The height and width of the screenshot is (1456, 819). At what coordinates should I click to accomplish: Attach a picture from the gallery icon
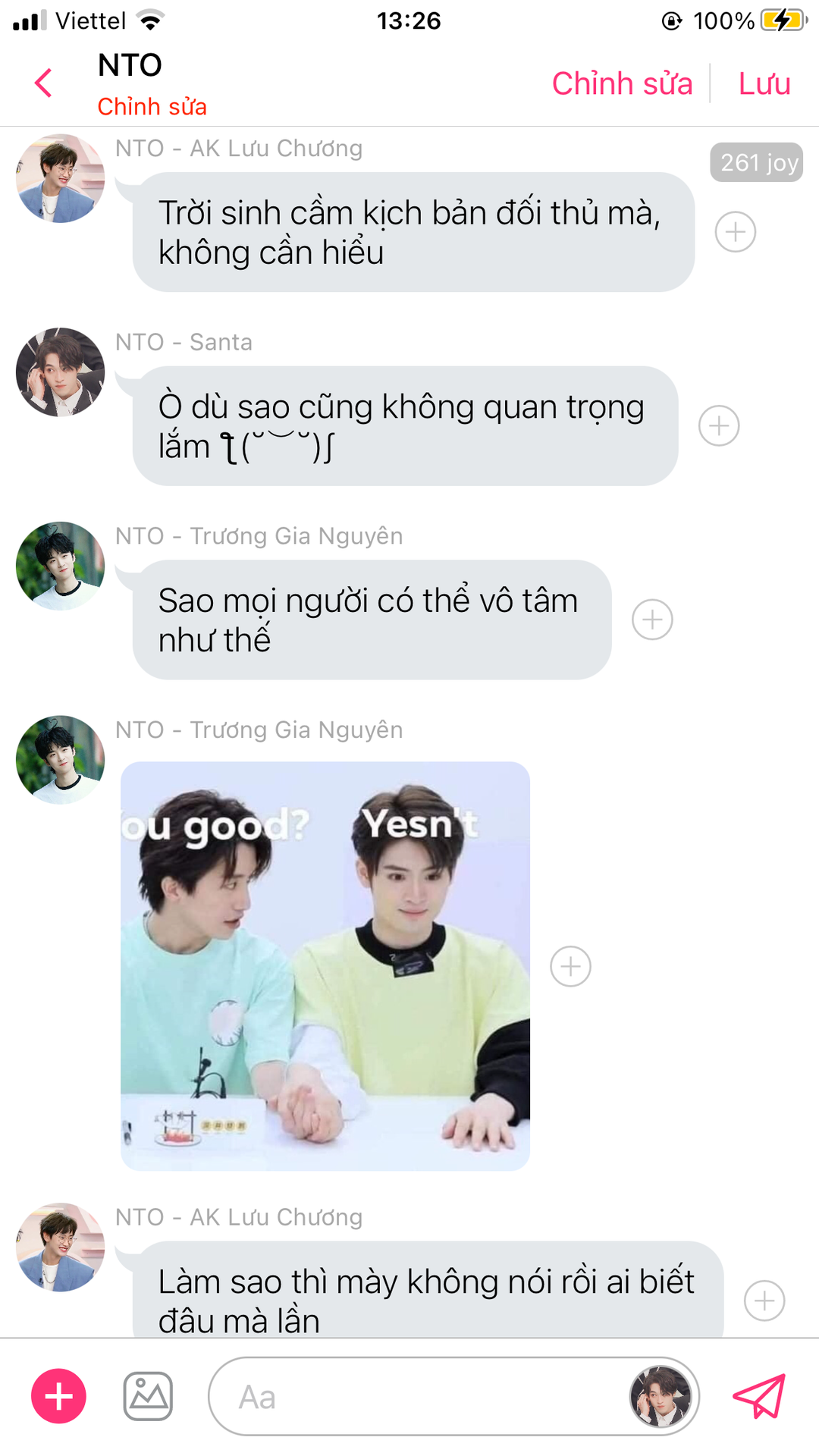click(148, 1396)
